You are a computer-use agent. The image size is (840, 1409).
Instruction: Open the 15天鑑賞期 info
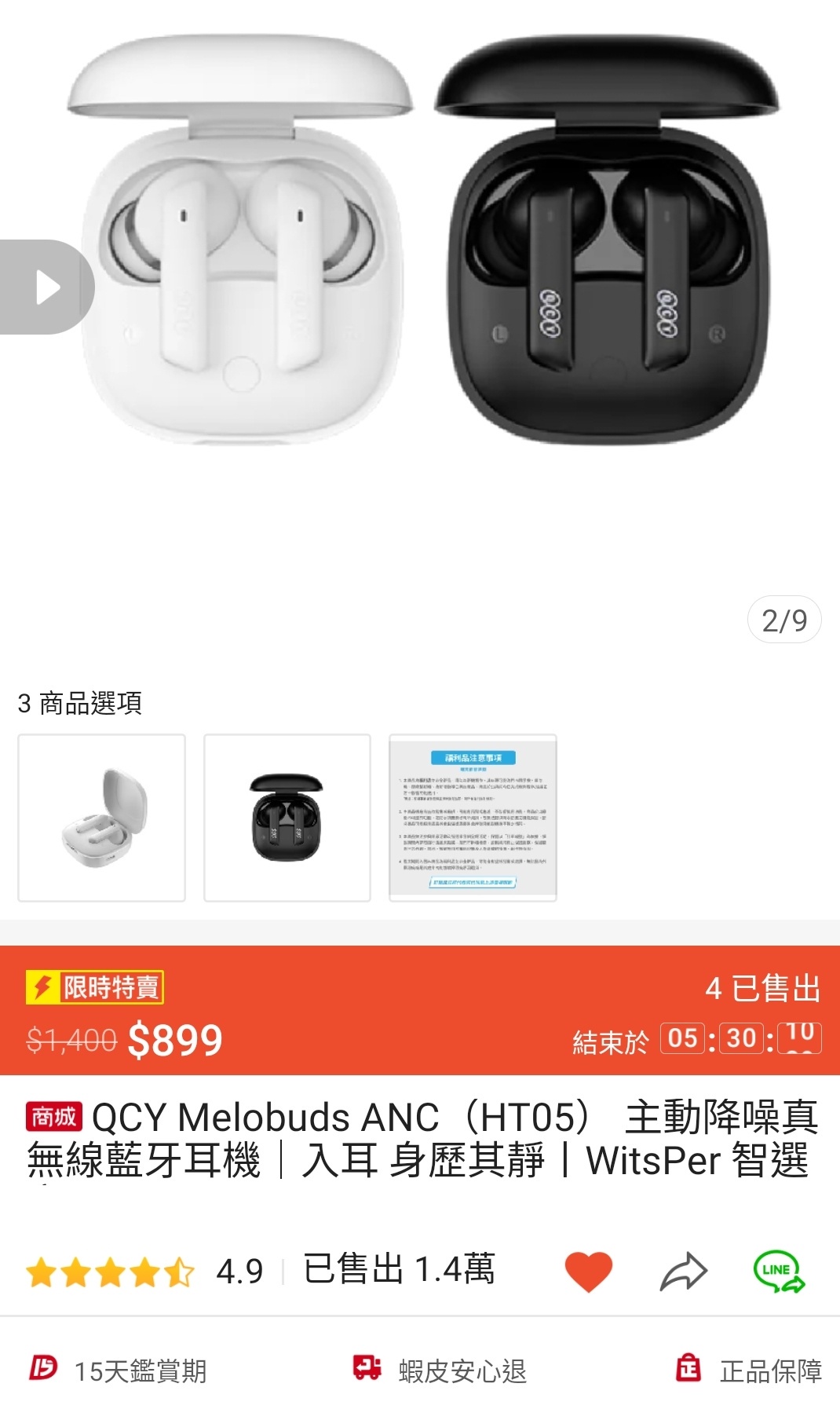pyautogui.click(x=118, y=1371)
